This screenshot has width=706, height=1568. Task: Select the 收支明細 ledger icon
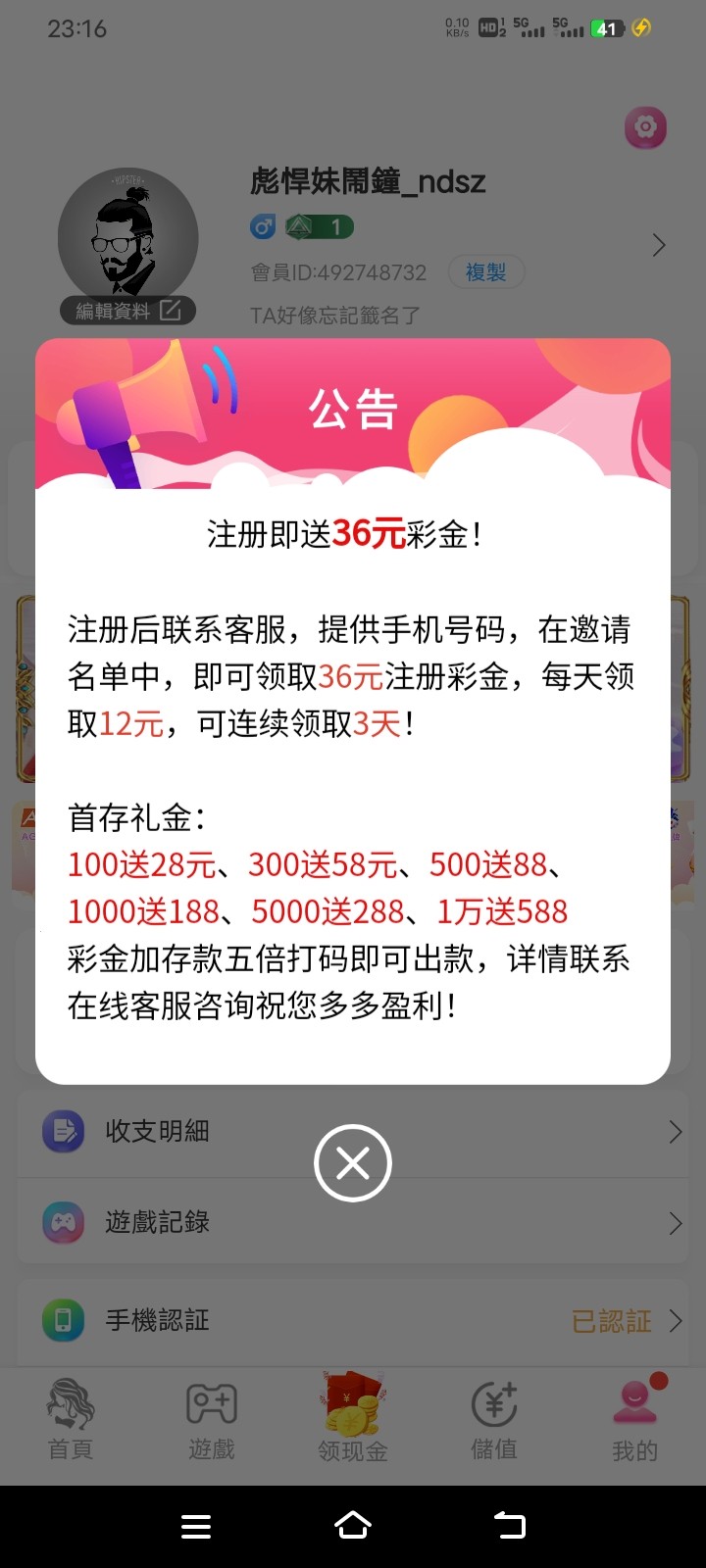(63, 1131)
